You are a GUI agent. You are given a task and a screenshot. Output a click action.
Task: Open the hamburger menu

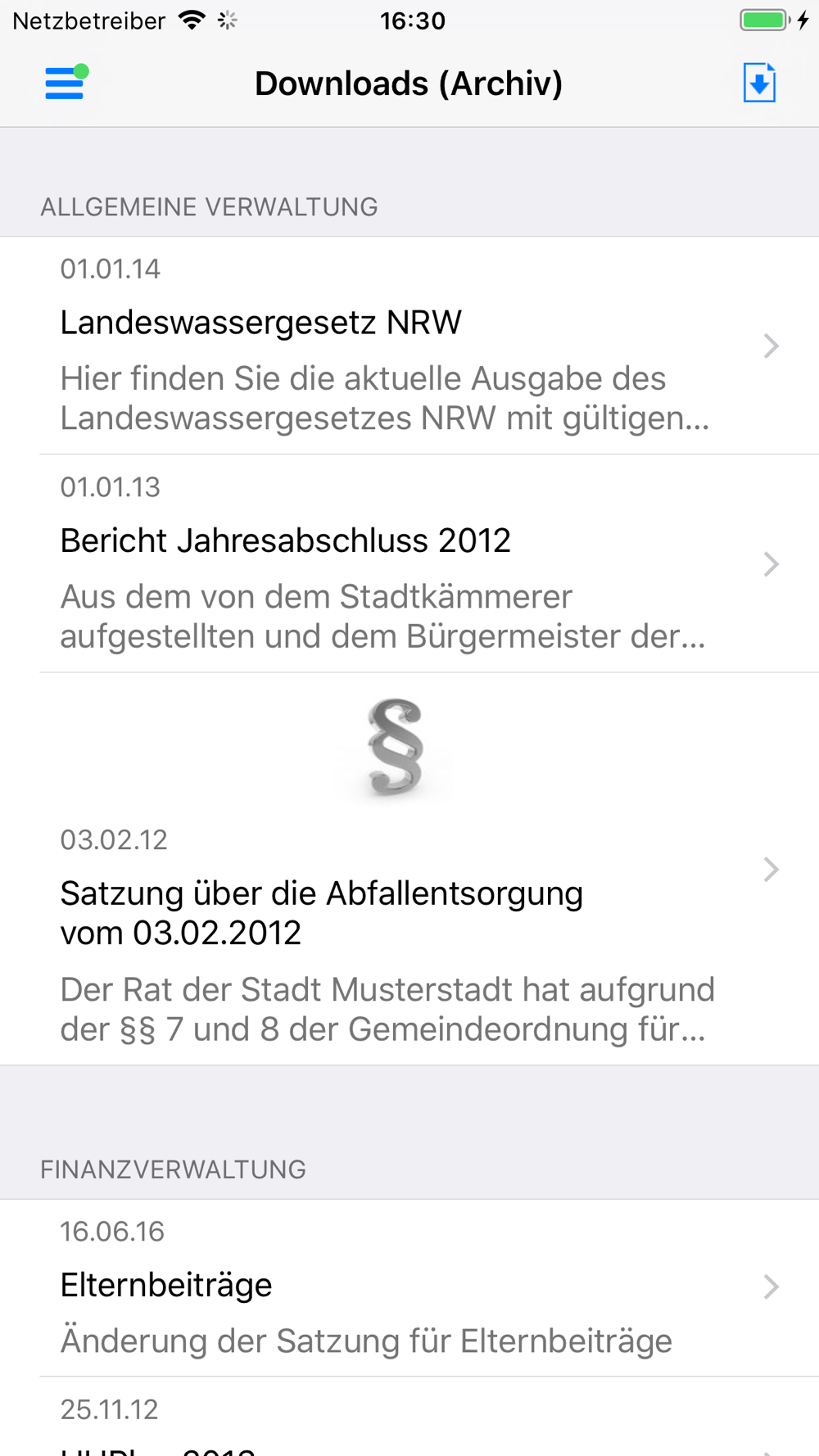tap(66, 83)
